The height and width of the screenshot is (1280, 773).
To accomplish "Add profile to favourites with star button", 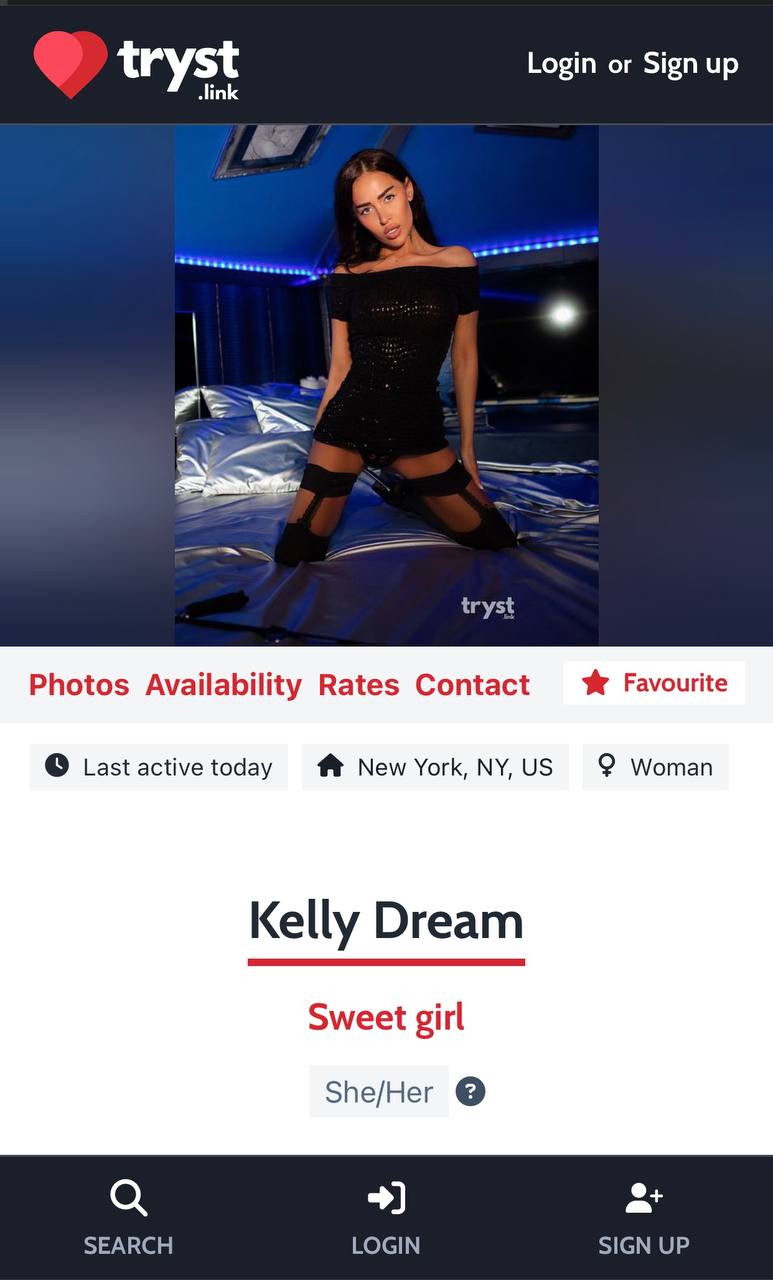I will tap(654, 683).
